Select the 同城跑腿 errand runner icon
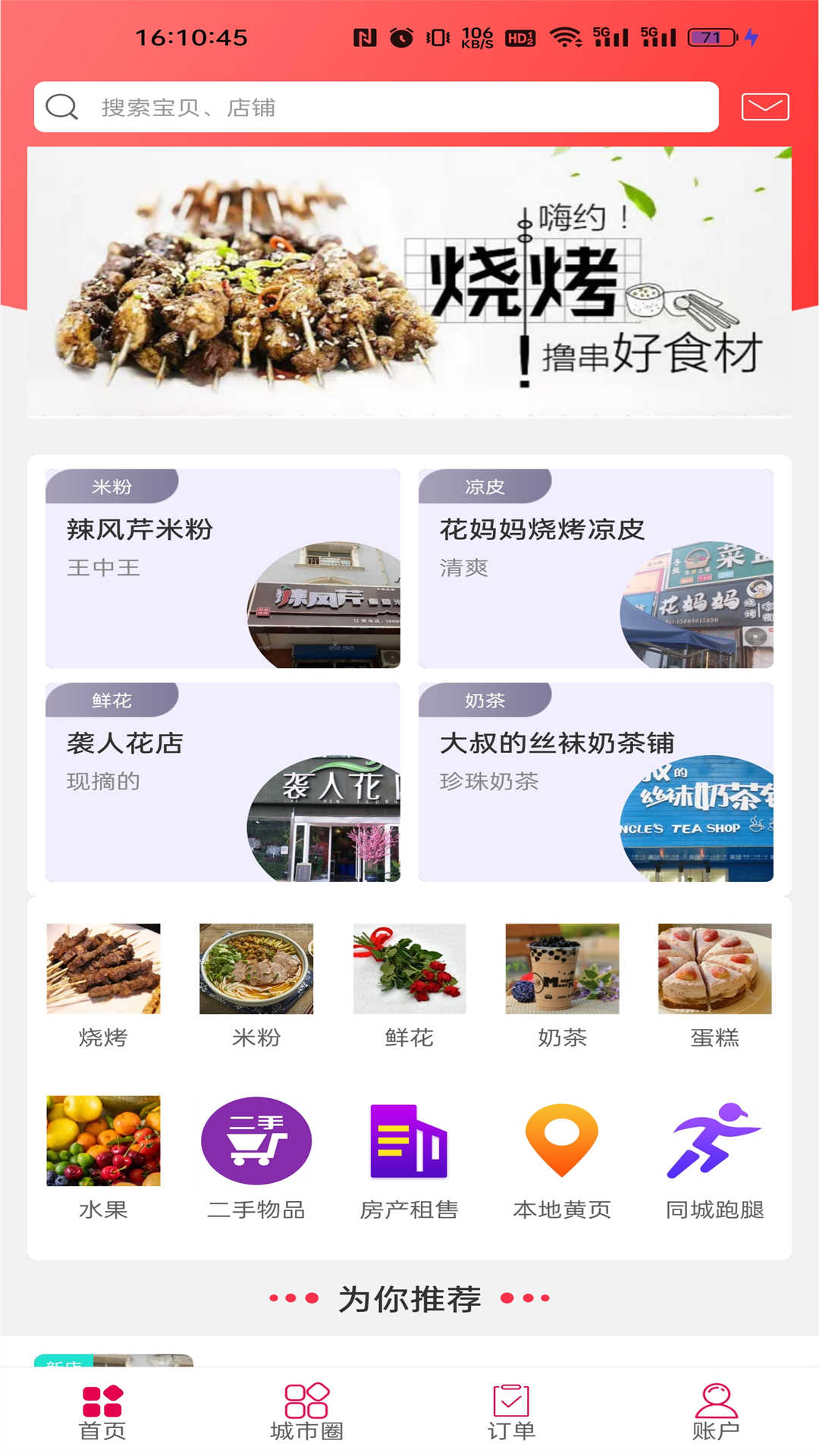 point(714,1140)
